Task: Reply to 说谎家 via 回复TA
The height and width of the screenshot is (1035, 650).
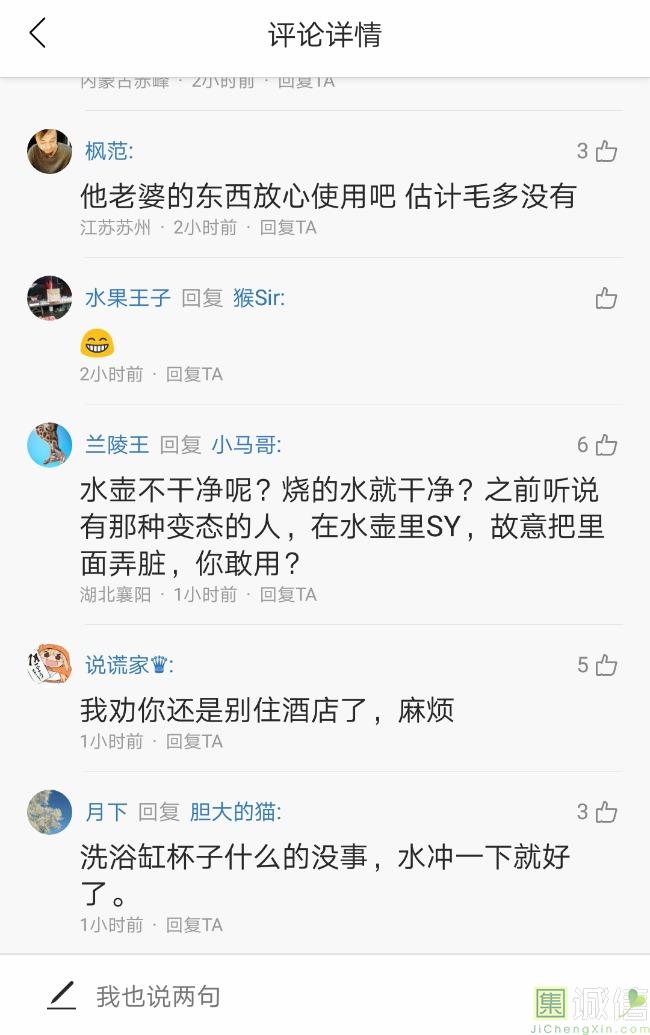Action: tap(194, 741)
